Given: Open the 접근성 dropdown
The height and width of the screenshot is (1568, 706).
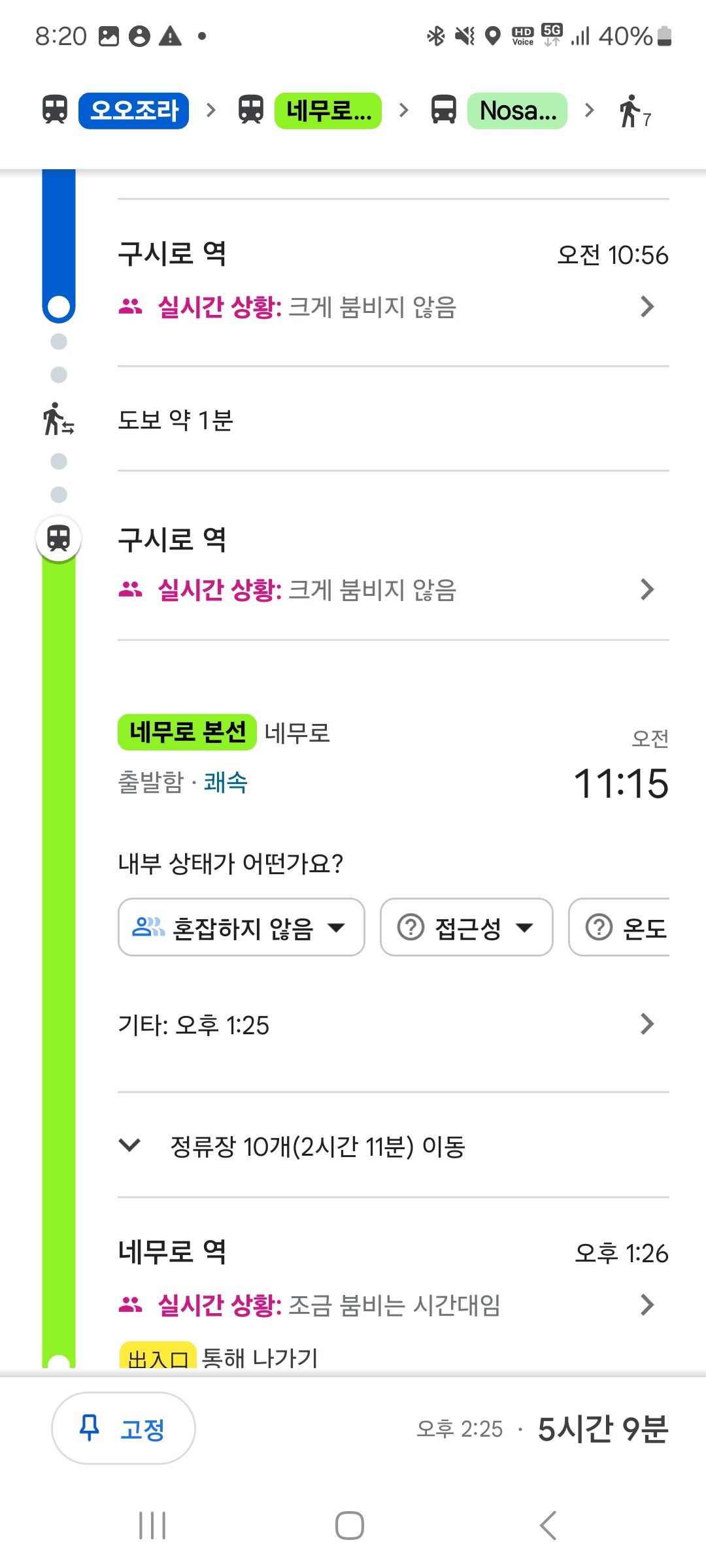Looking at the screenshot, I should pos(467,927).
